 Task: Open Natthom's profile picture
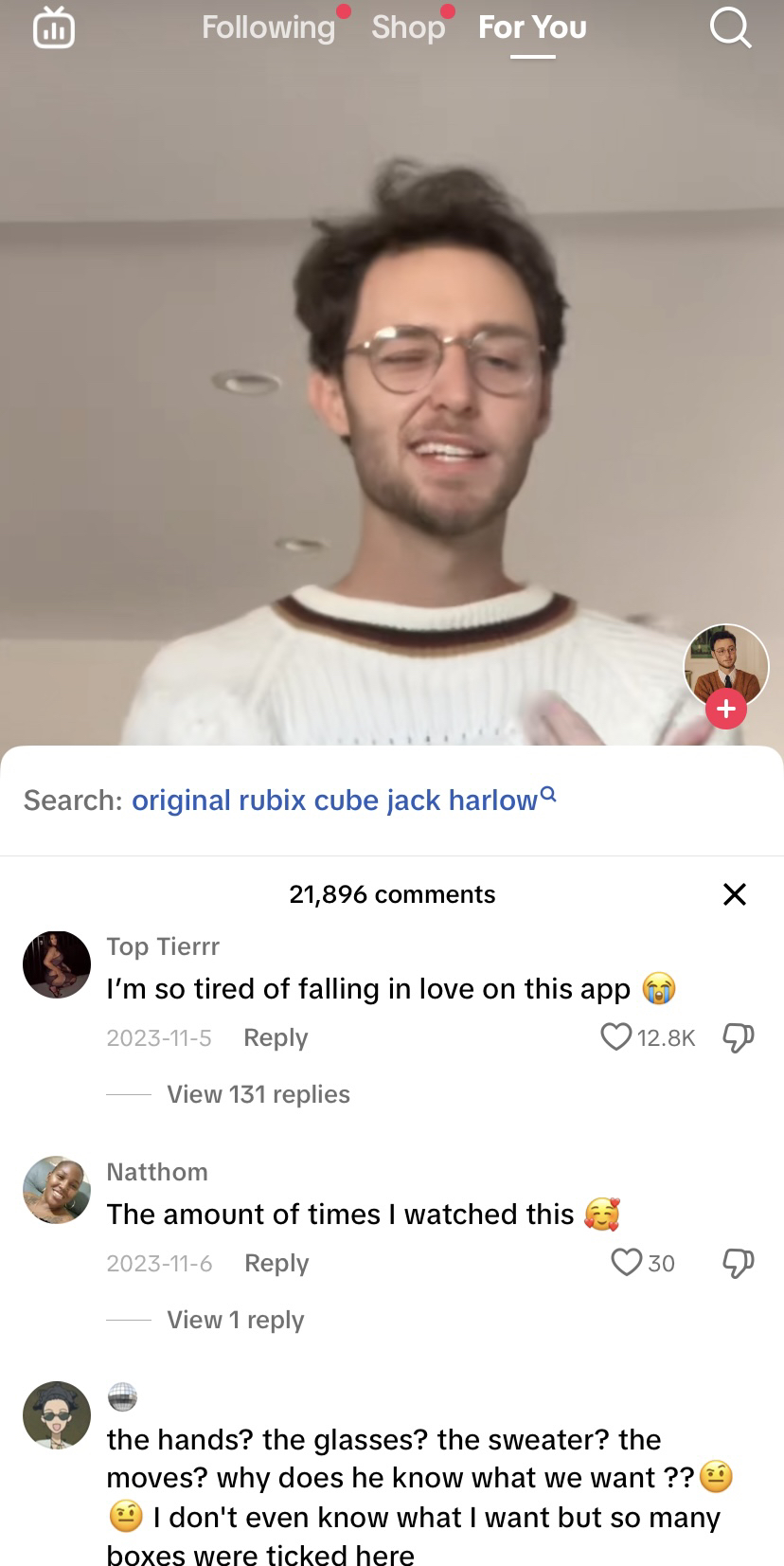(57, 1190)
